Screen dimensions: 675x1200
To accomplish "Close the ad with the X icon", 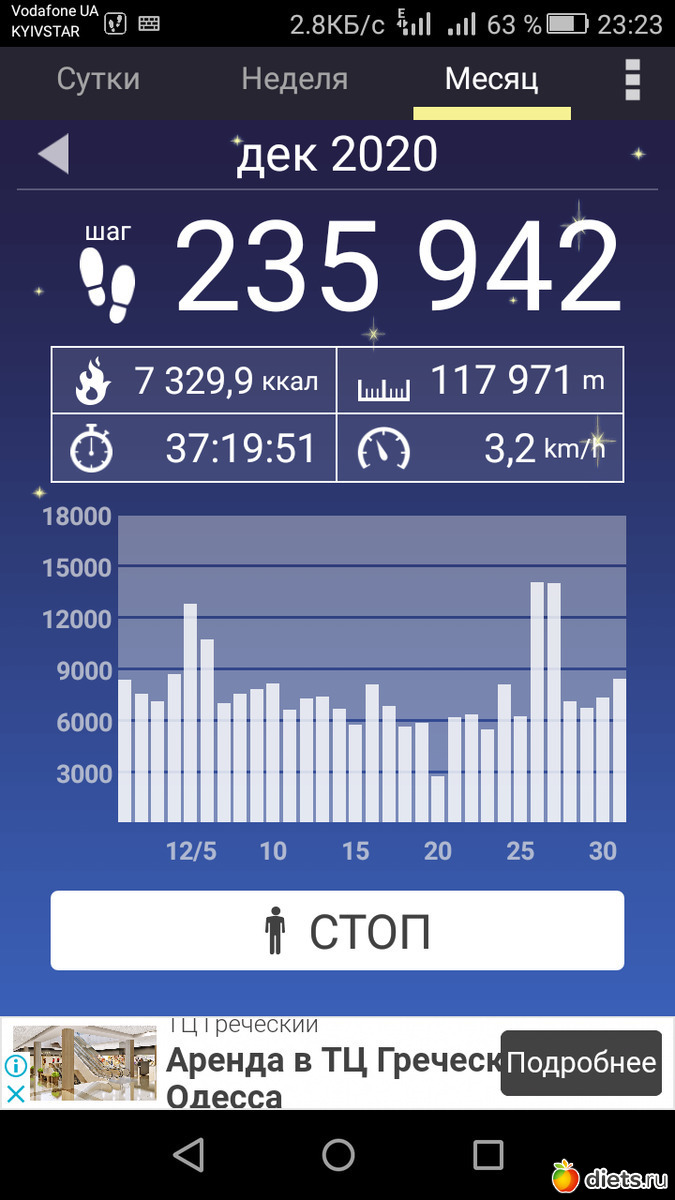I will coord(16,1093).
